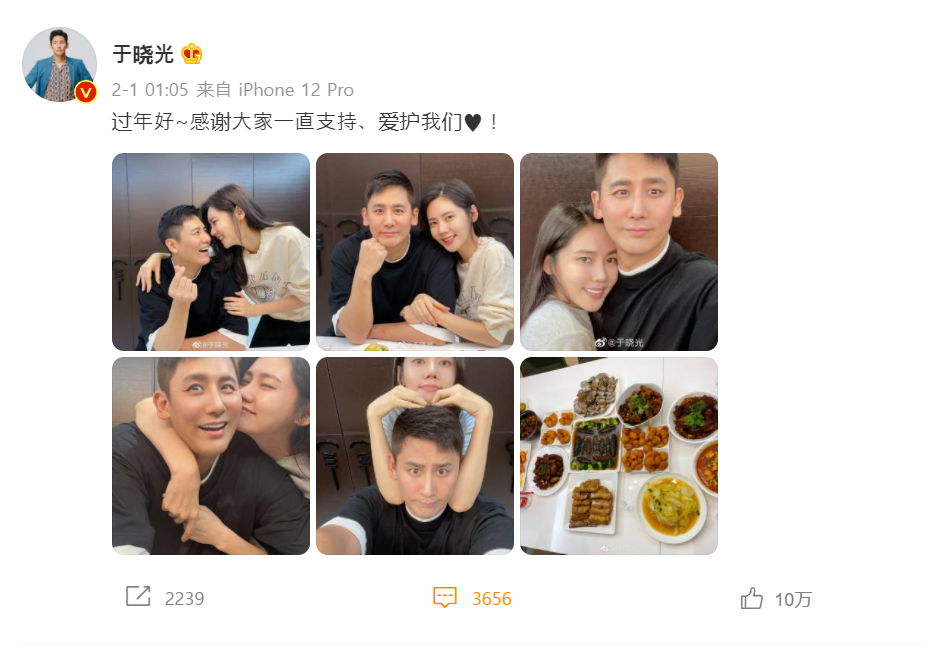Open the finger-heart couple photo
This screenshot has height=650, width=939.
tap(211, 251)
